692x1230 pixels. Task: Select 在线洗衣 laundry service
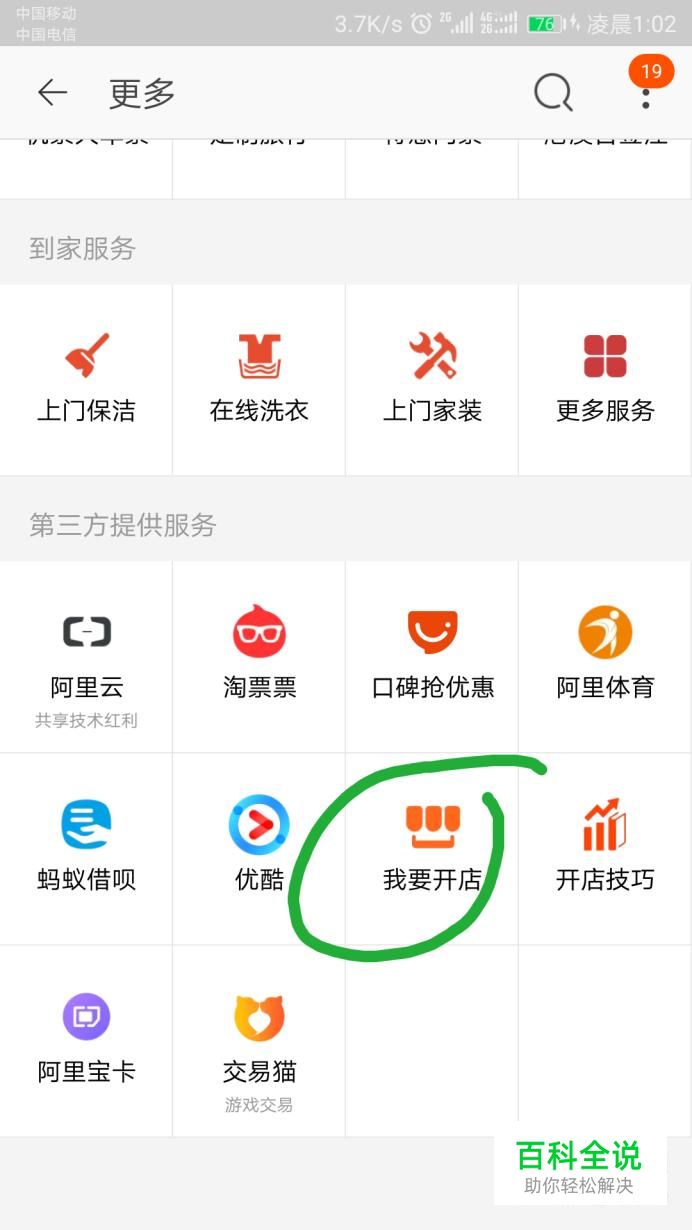point(259,380)
